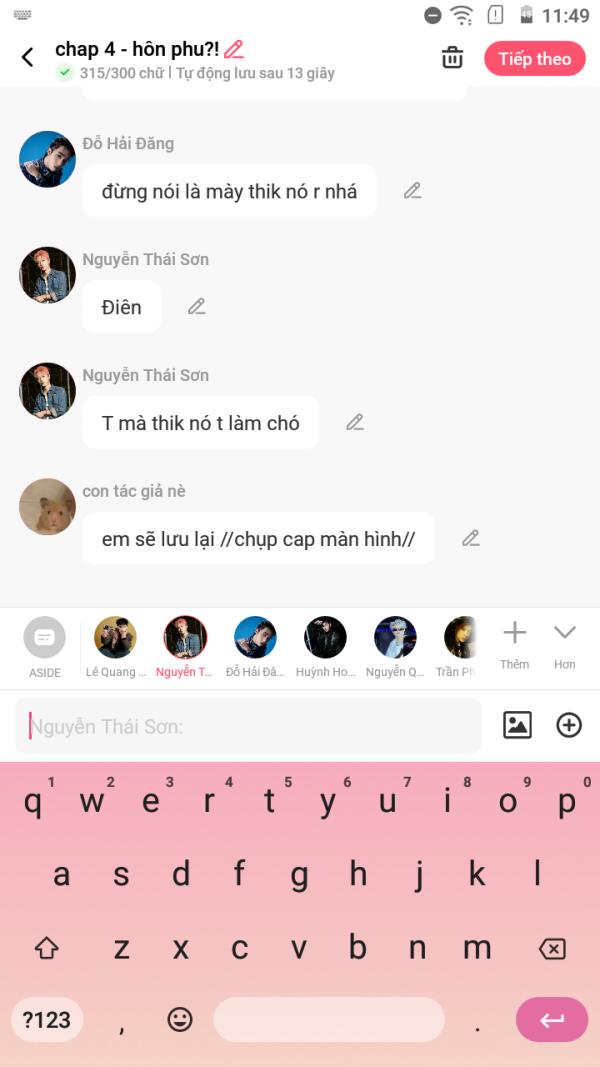Focus the Nguyễn Thái Sơn message field
The height and width of the screenshot is (1067, 600).
tap(248, 726)
